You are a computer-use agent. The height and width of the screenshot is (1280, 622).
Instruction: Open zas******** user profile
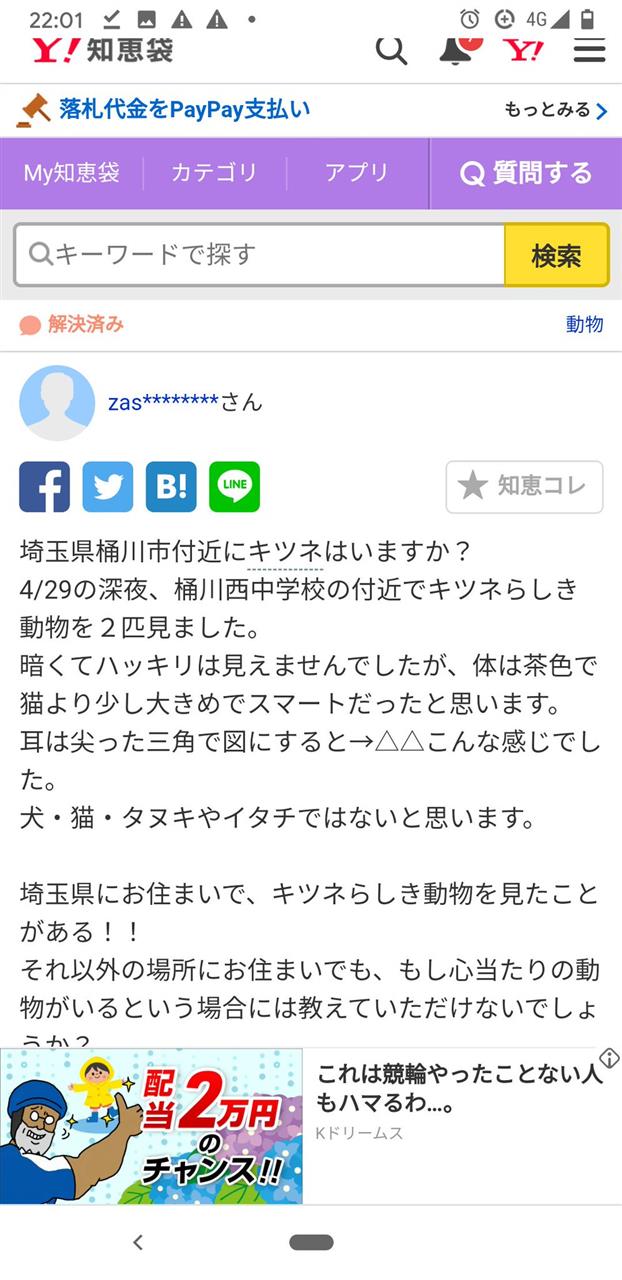[164, 403]
